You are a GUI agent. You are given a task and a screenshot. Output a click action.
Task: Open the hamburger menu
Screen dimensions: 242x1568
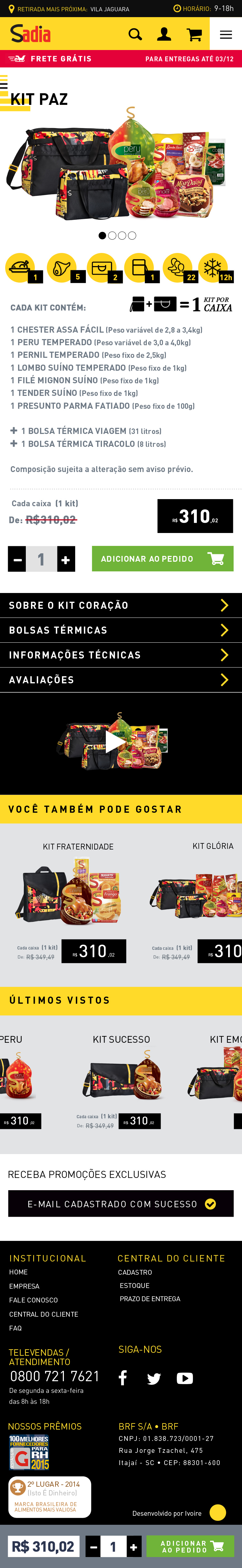[x=226, y=34]
